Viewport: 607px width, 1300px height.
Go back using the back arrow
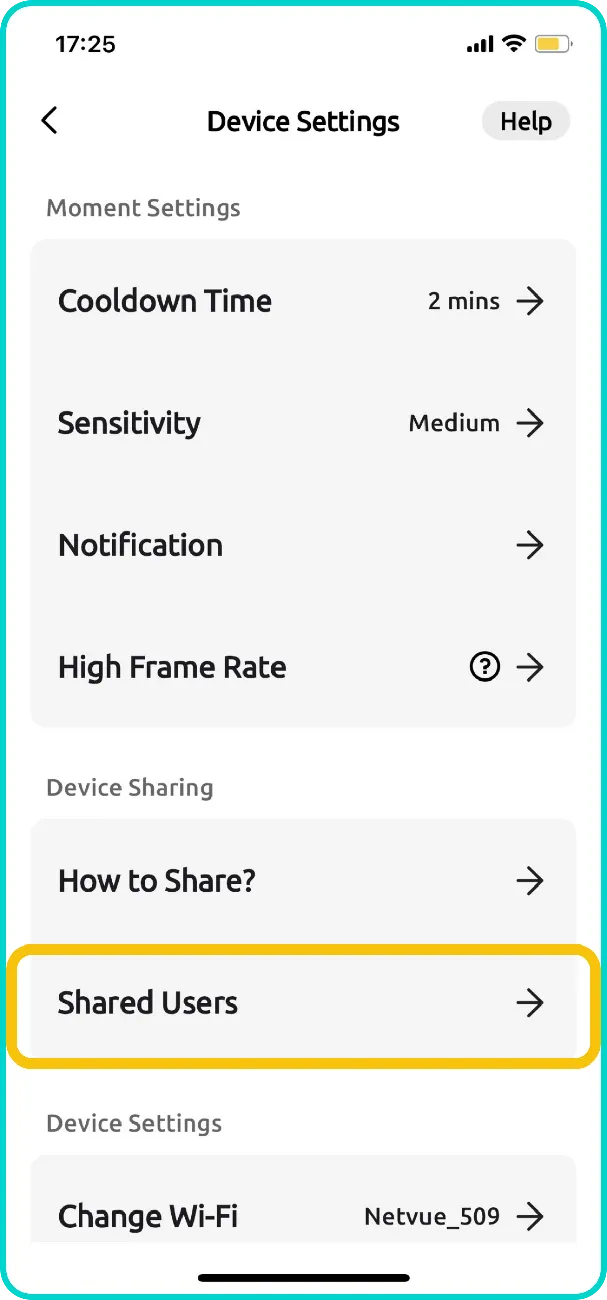(49, 121)
